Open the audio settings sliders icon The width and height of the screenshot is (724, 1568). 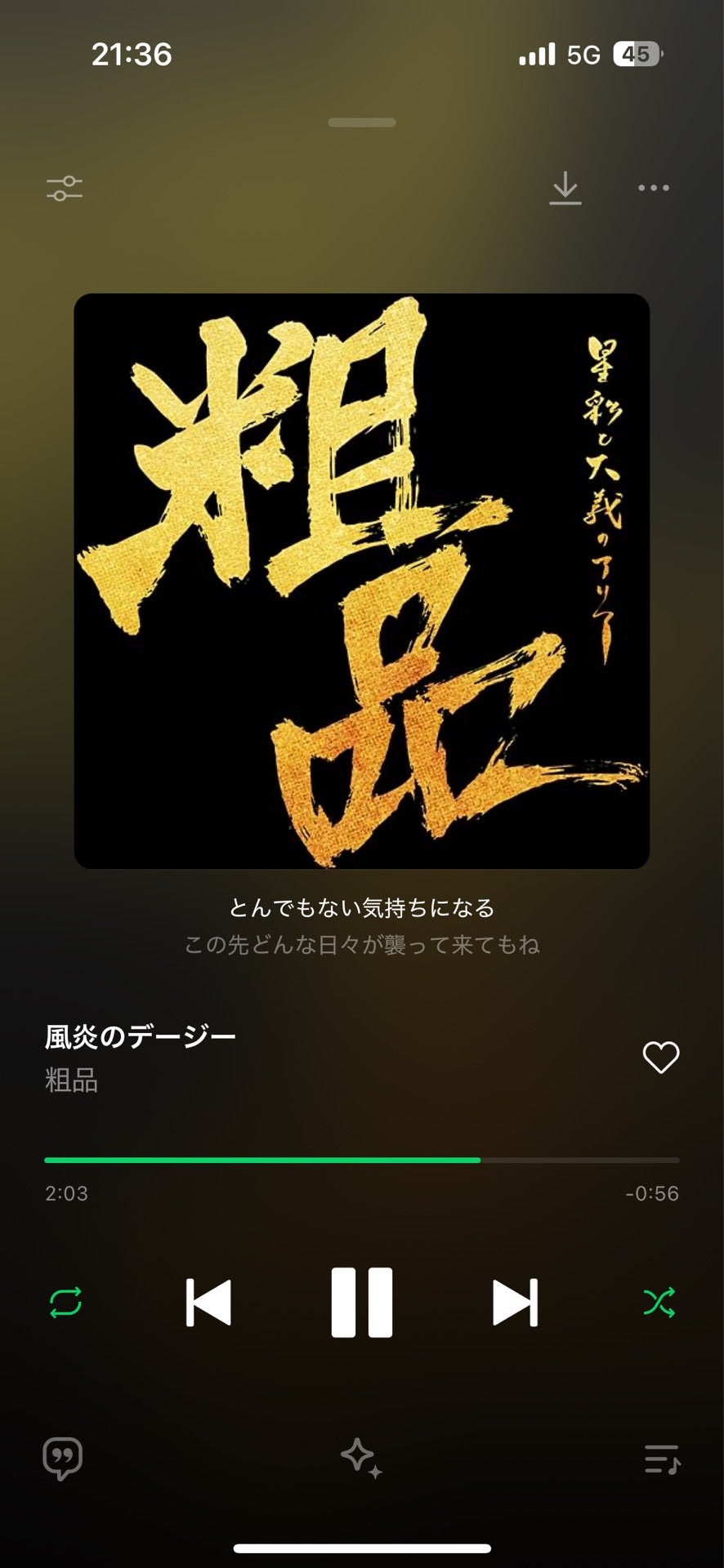[x=65, y=188]
